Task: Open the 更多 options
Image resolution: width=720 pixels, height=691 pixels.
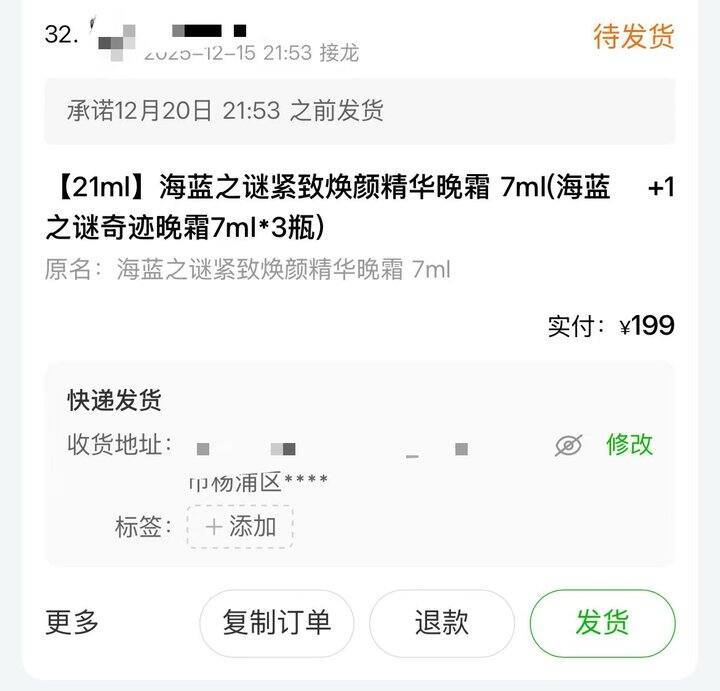Action: (72, 622)
